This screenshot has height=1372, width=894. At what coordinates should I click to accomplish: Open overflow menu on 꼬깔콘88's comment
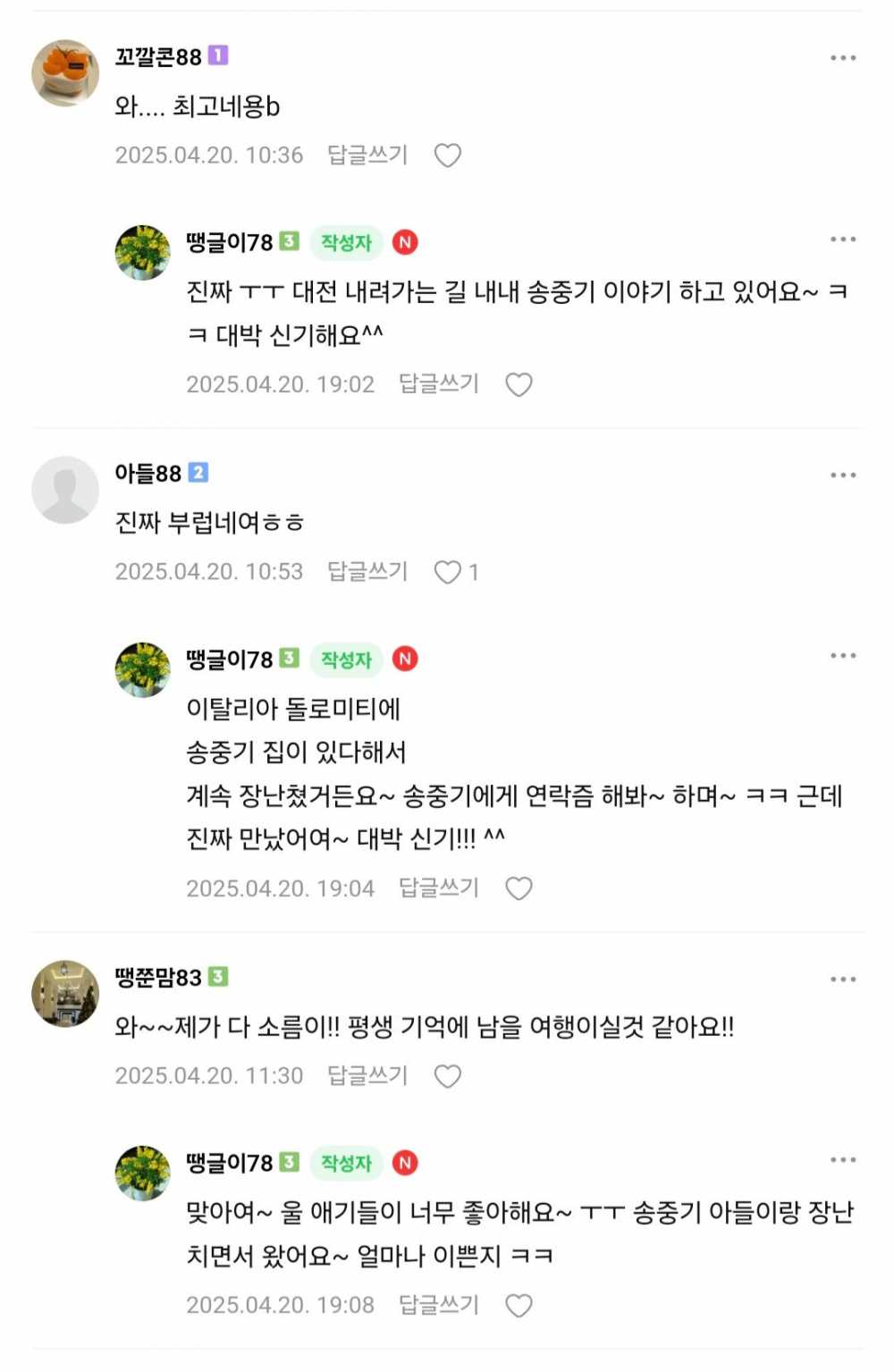(842, 58)
